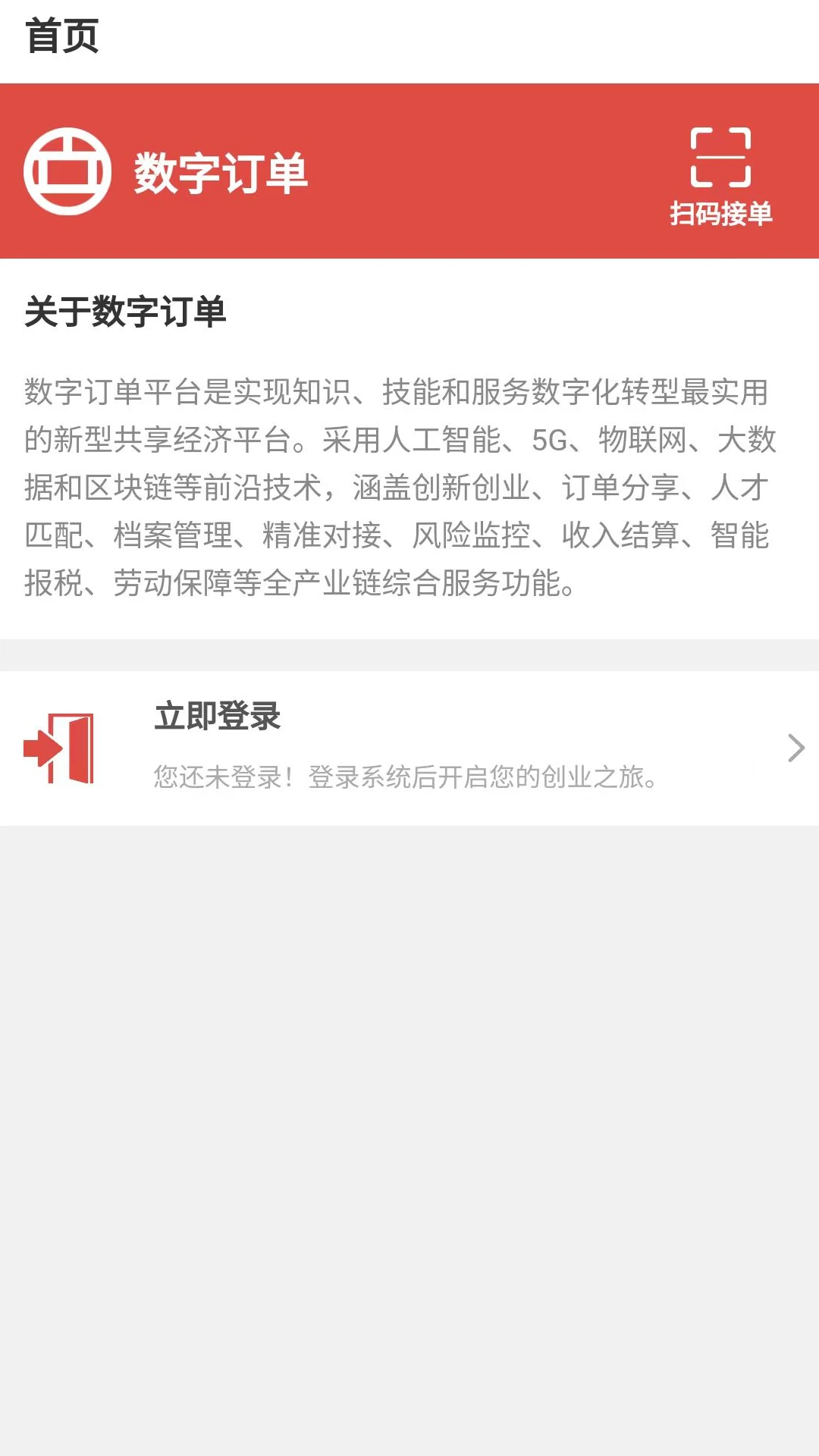Click the description paragraph about 数字订单平台

[397, 485]
